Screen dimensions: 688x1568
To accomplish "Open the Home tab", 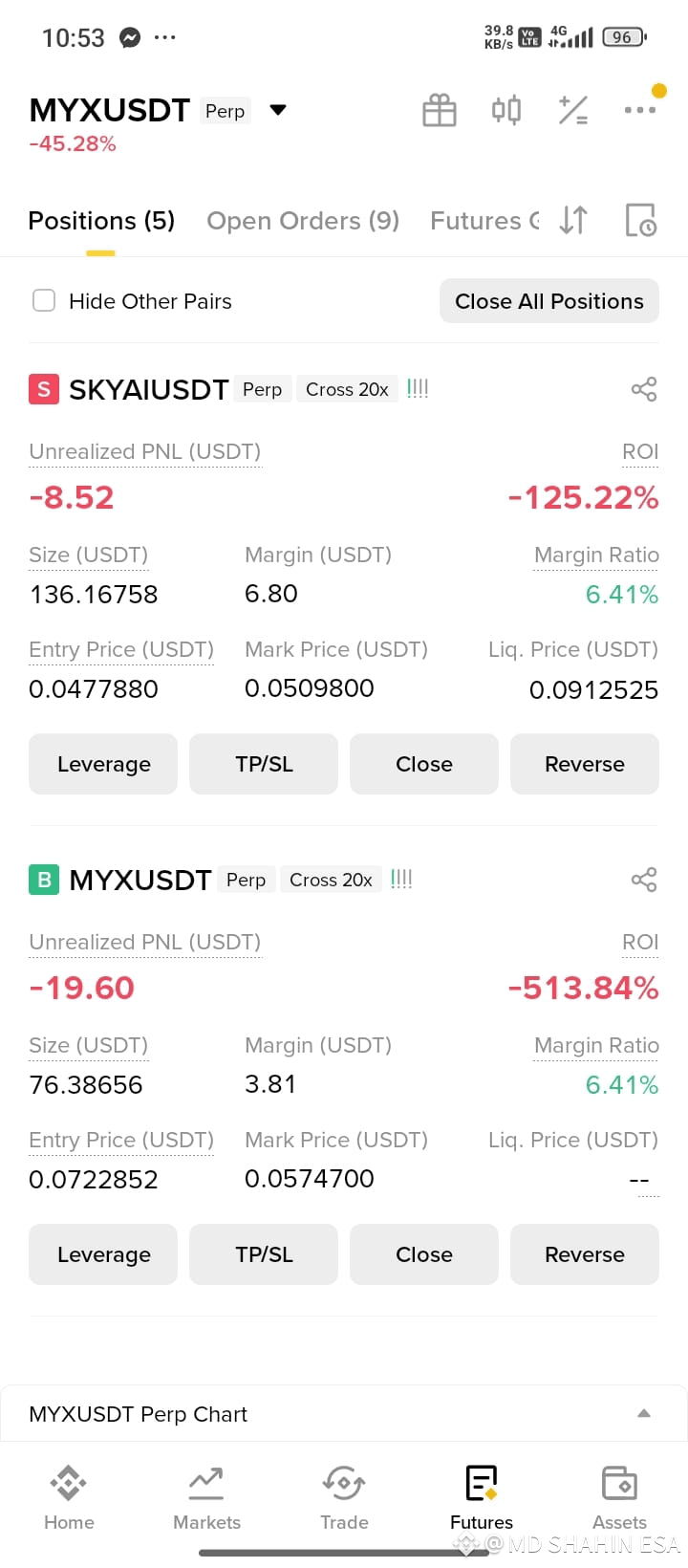I will [x=69, y=1498].
